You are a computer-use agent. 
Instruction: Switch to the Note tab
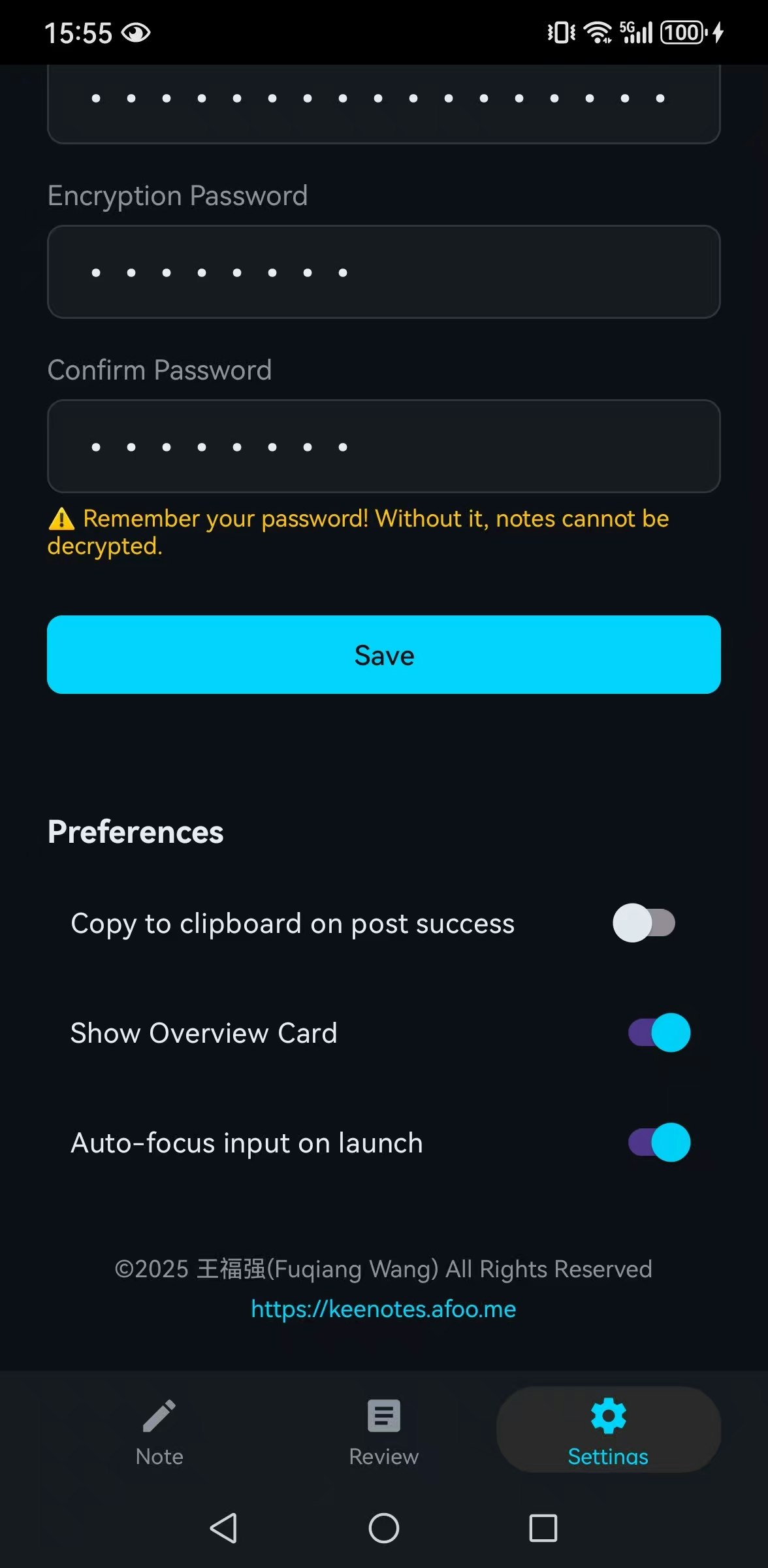[x=159, y=1433]
